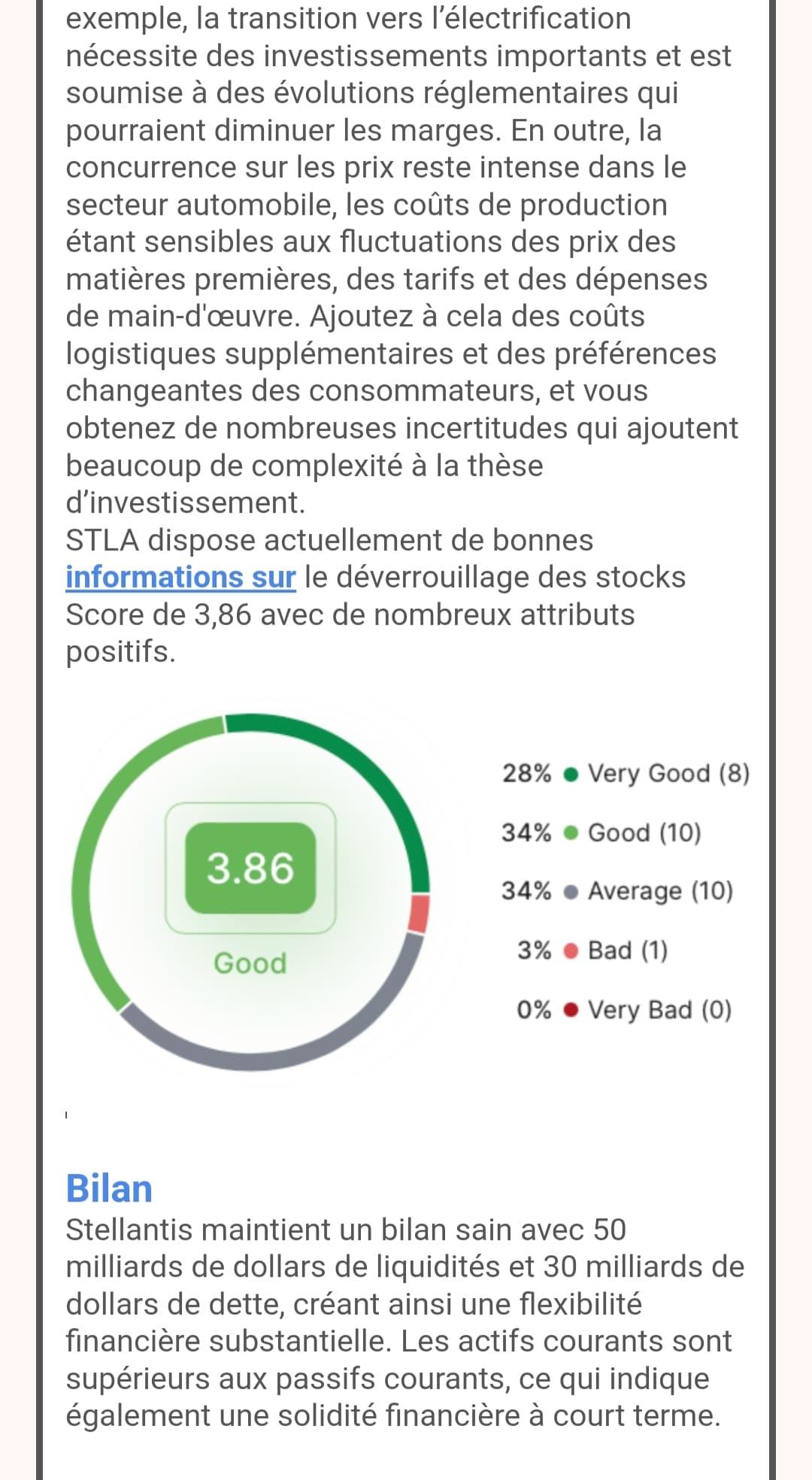Screen dimensions: 812x1480
Task: Open the underlined 'informations sur' link
Action: pyautogui.click(x=180, y=578)
